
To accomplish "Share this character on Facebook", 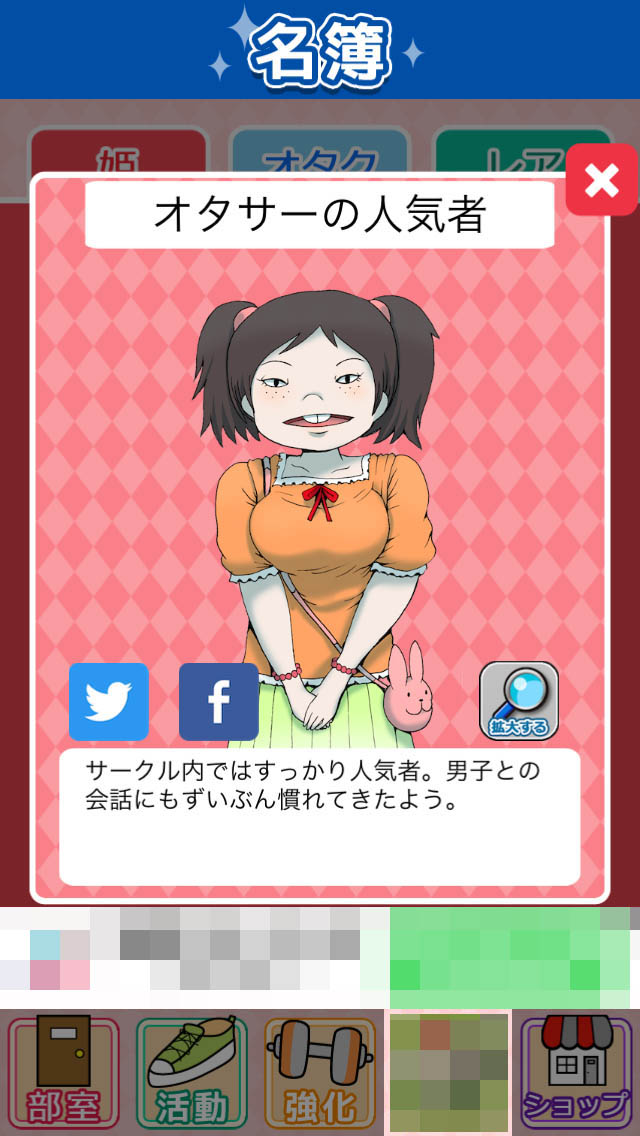I will click(218, 702).
